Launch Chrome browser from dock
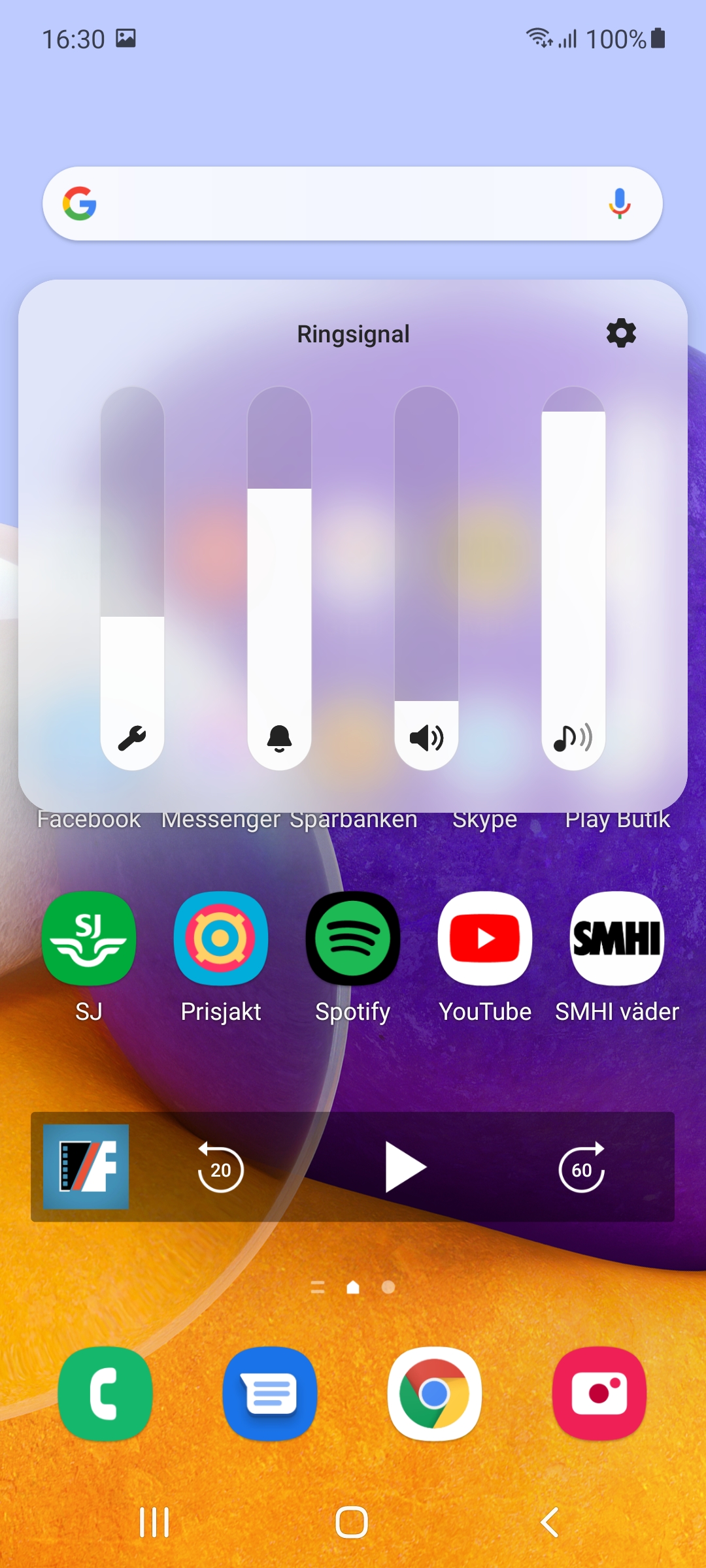 pos(435,1394)
